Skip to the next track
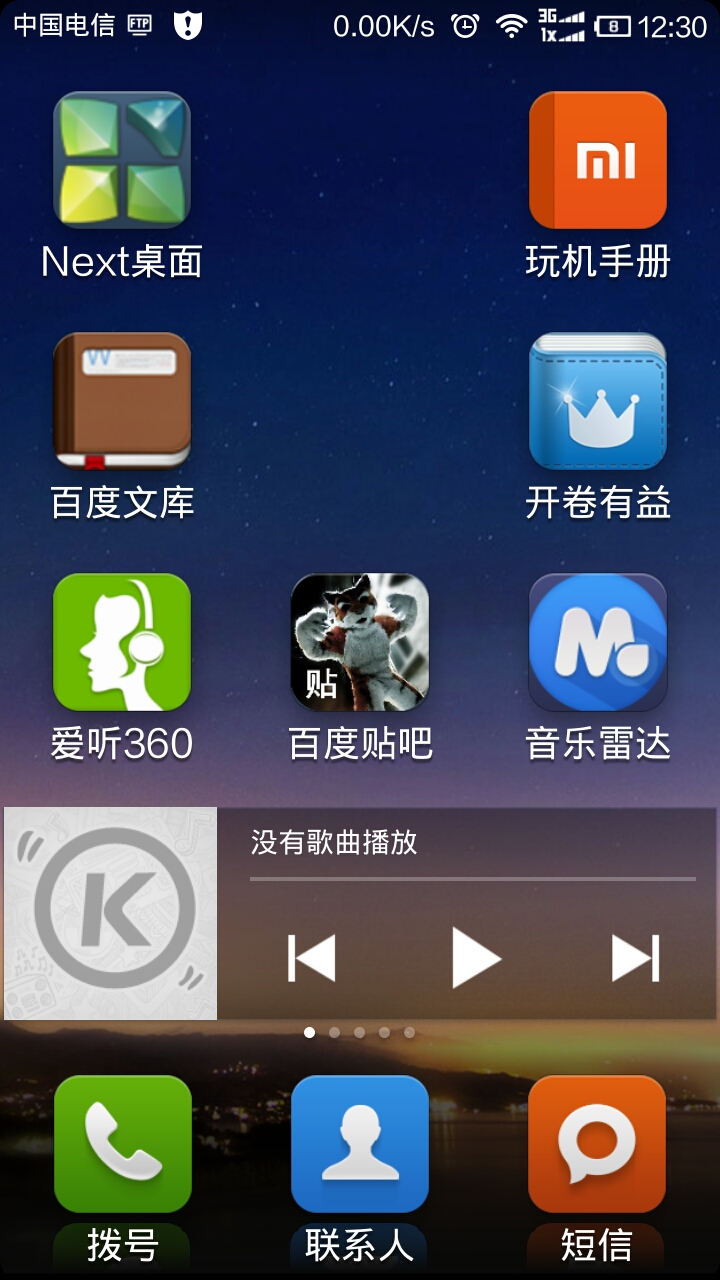The width and height of the screenshot is (720, 1280). click(x=636, y=958)
